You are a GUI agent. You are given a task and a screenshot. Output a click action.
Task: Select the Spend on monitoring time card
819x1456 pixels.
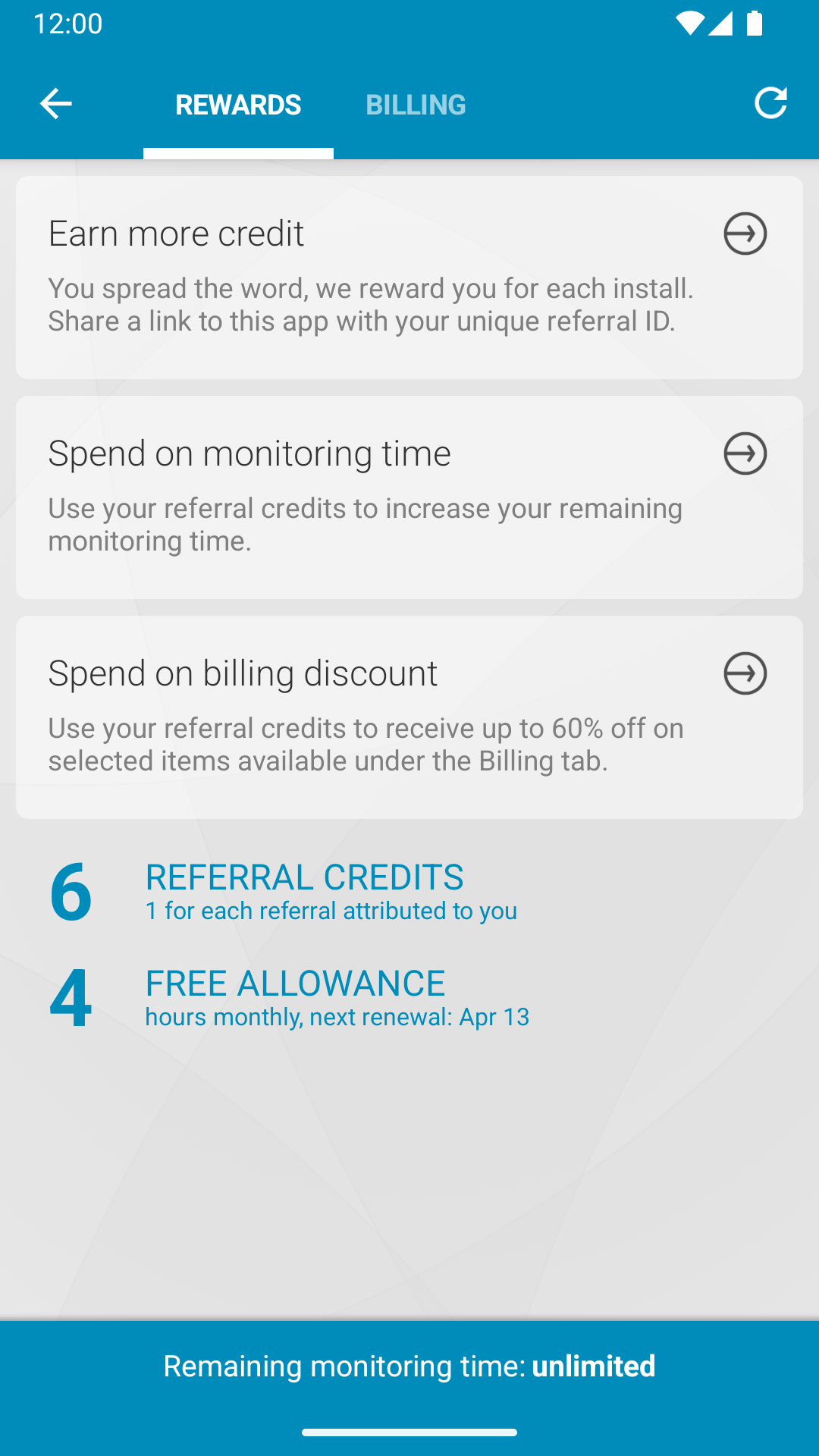tap(409, 497)
